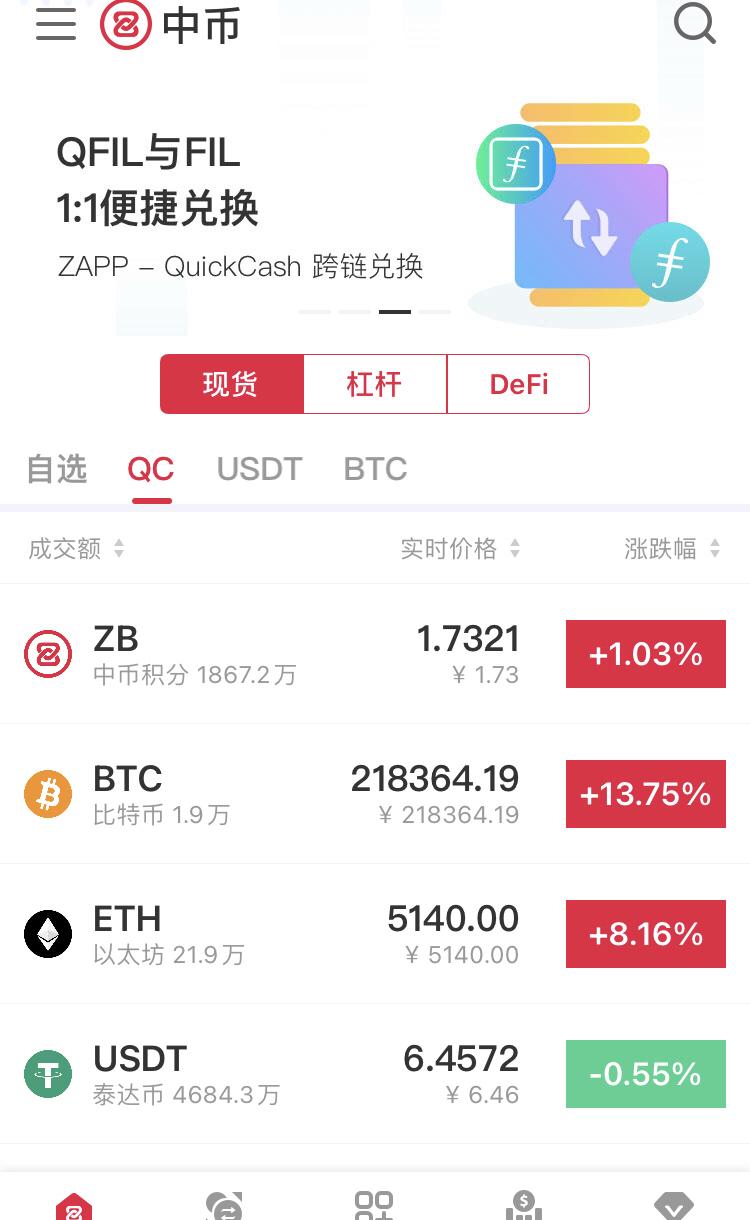
Task: Switch to the DeFi segment
Action: (518, 384)
